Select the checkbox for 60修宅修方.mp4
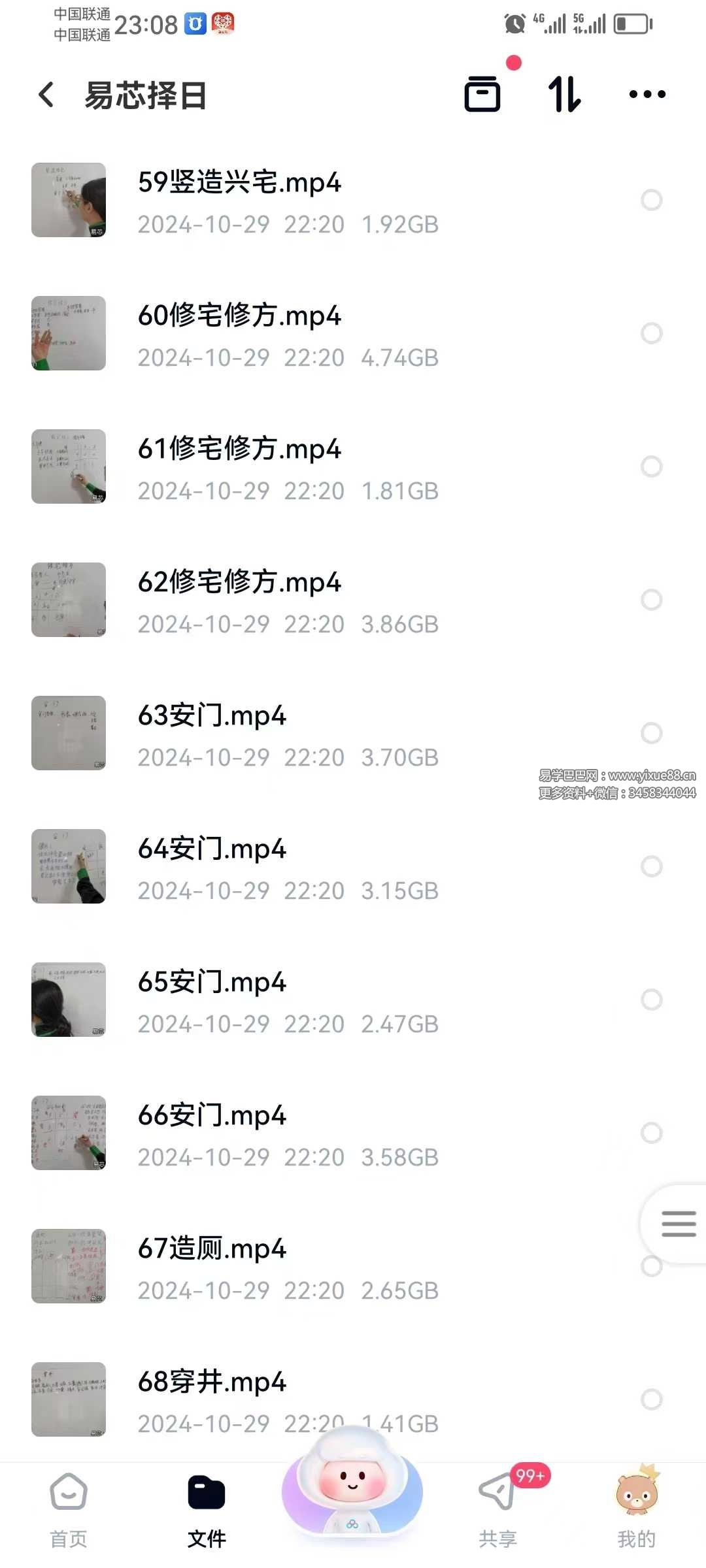Viewport: 706px width, 1568px height. (x=651, y=333)
